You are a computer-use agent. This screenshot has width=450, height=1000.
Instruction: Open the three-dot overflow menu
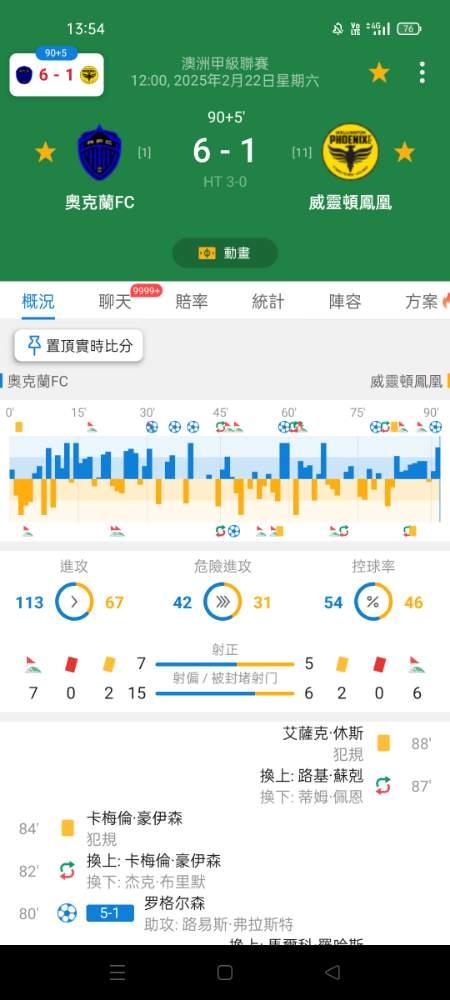(x=422, y=73)
